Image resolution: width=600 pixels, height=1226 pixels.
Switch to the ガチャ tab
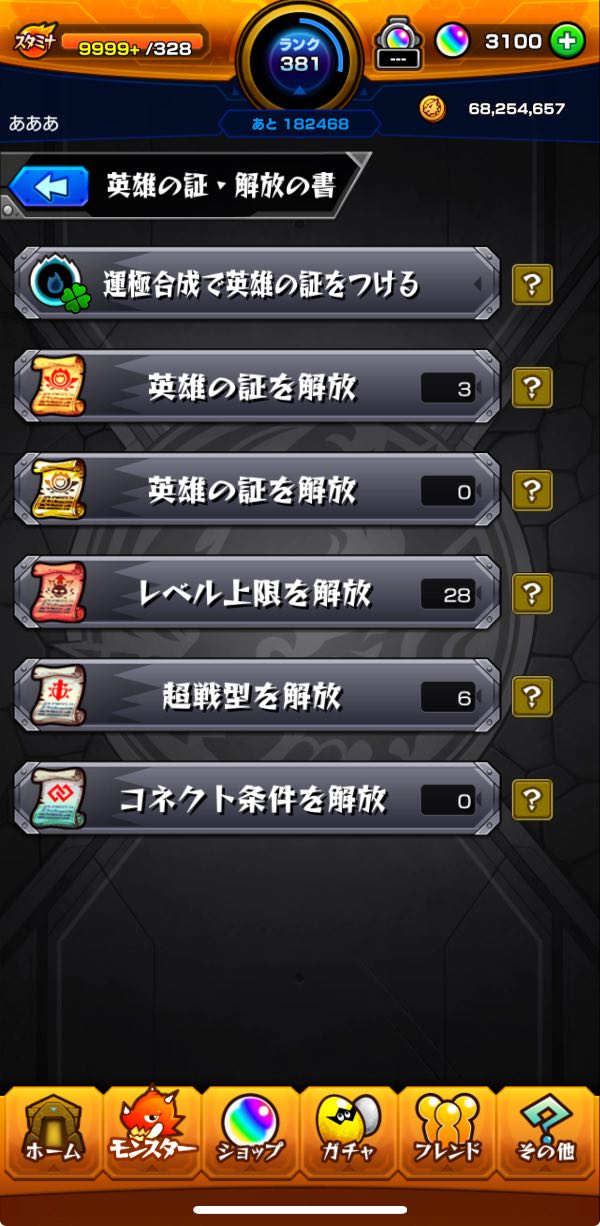pyautogui.click(x=348, y=1130)
